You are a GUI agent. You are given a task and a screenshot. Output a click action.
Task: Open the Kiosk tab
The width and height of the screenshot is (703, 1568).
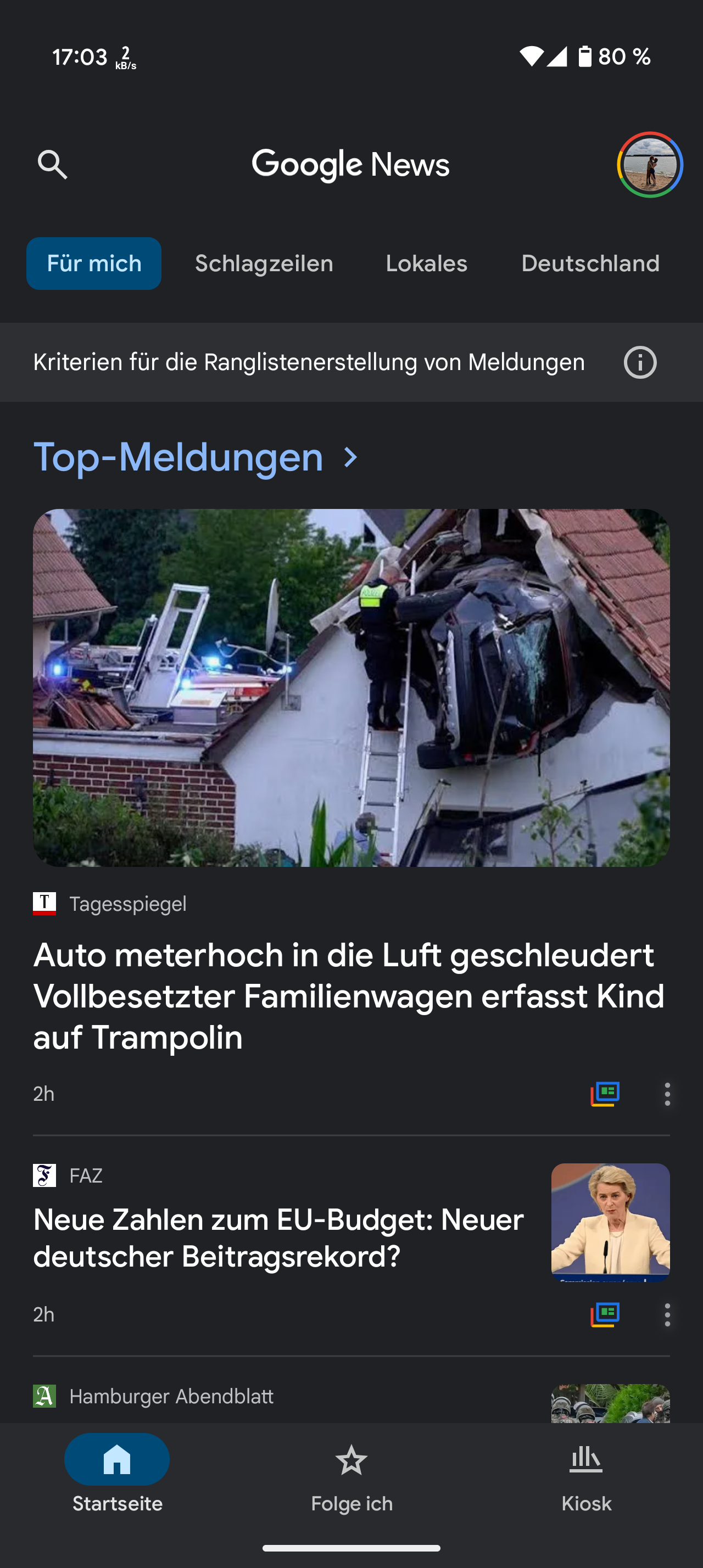coord(586,1473)
